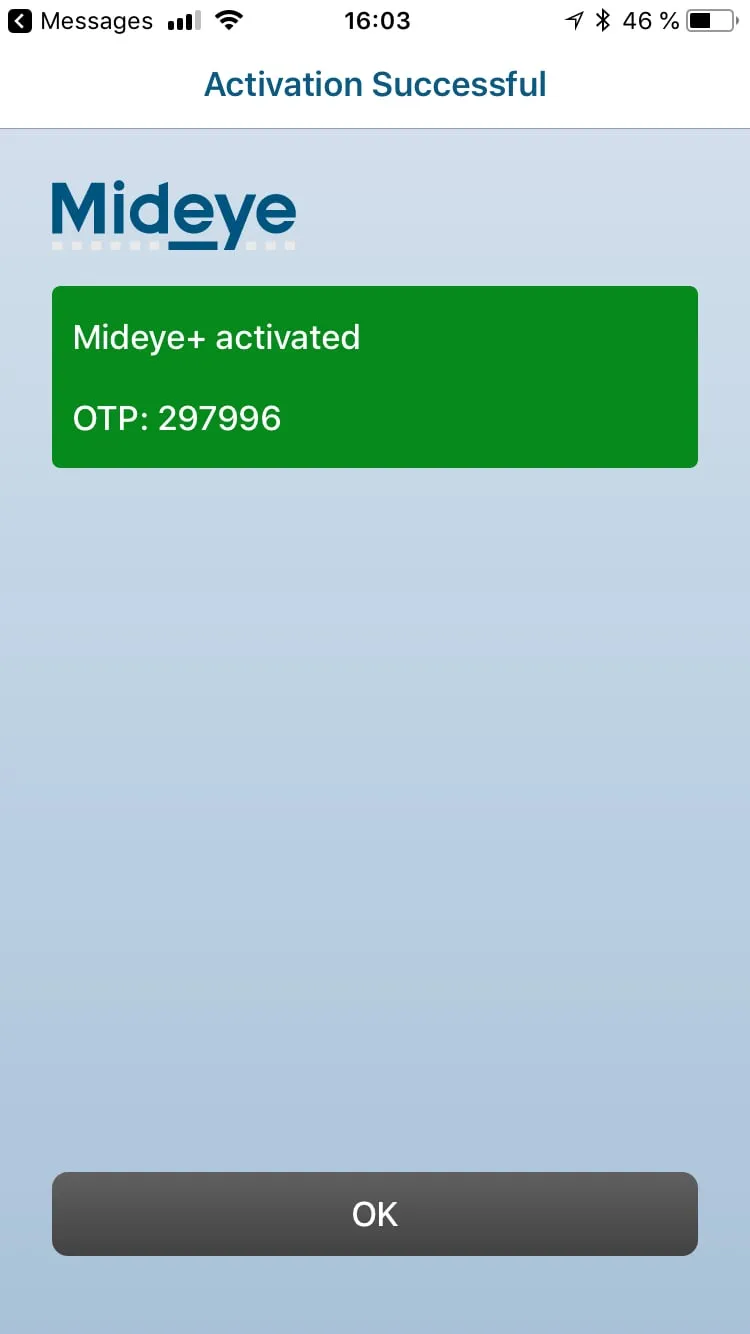Tap the Mideye logo
This screenshot has height=1334, width=750.
coord(173,210)
